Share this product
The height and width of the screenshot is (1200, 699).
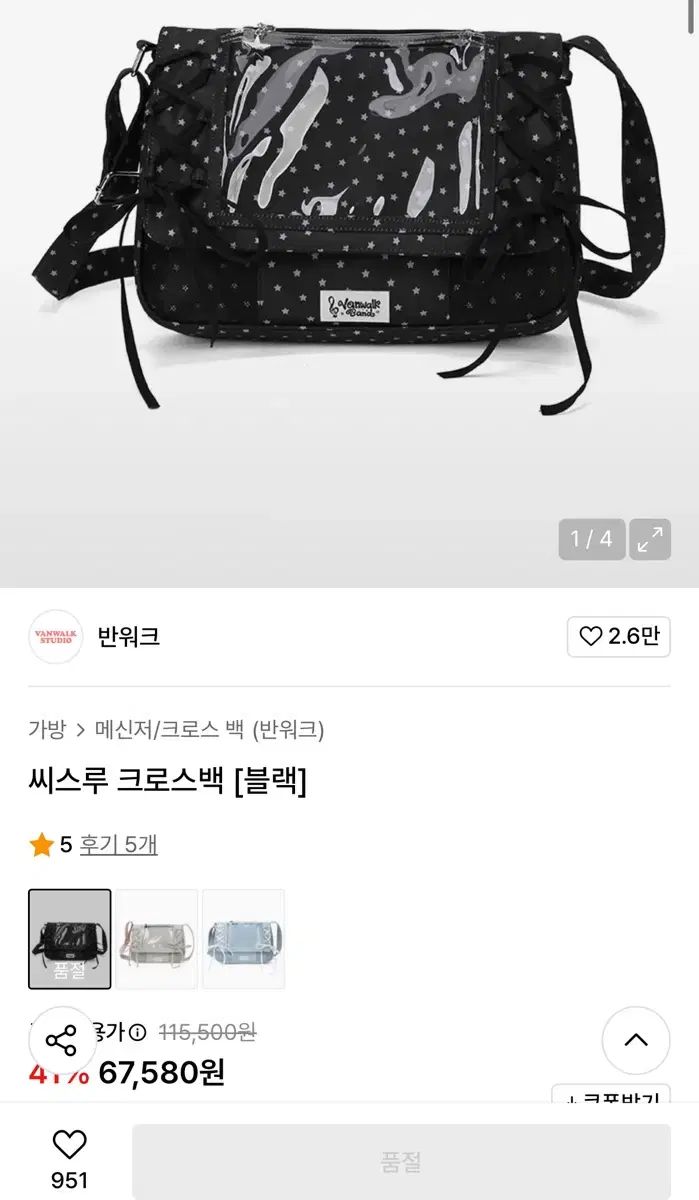[62, 1041]
